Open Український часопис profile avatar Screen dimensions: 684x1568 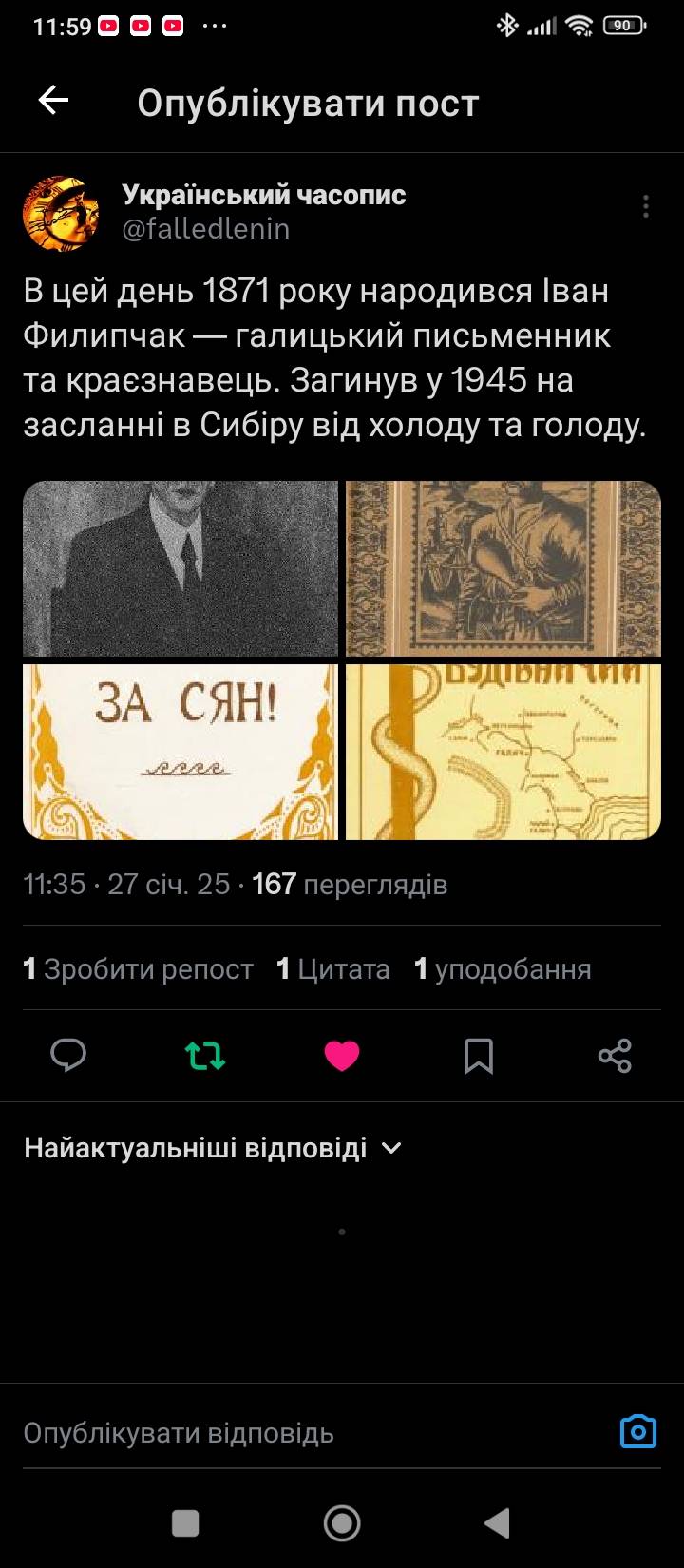[61, 213]
